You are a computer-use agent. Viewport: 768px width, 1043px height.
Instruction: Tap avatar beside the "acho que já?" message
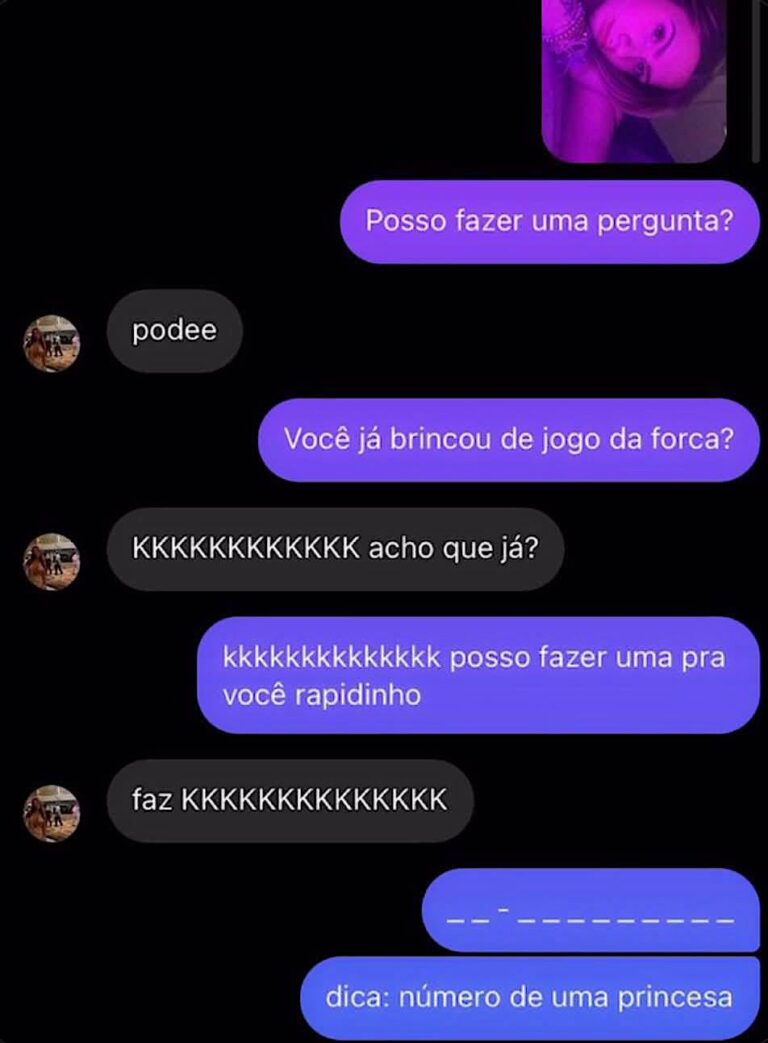51,561
